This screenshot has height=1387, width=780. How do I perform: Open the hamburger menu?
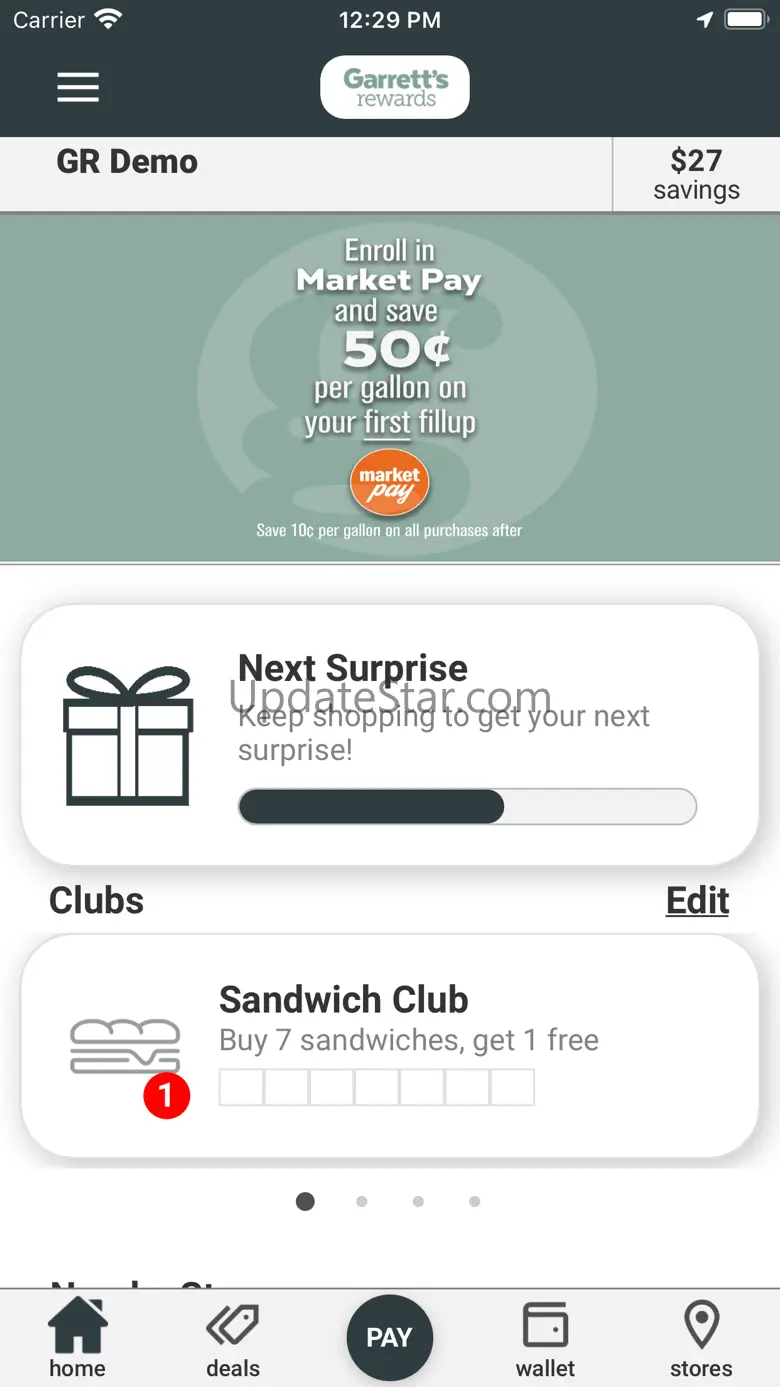coord(78,87)
